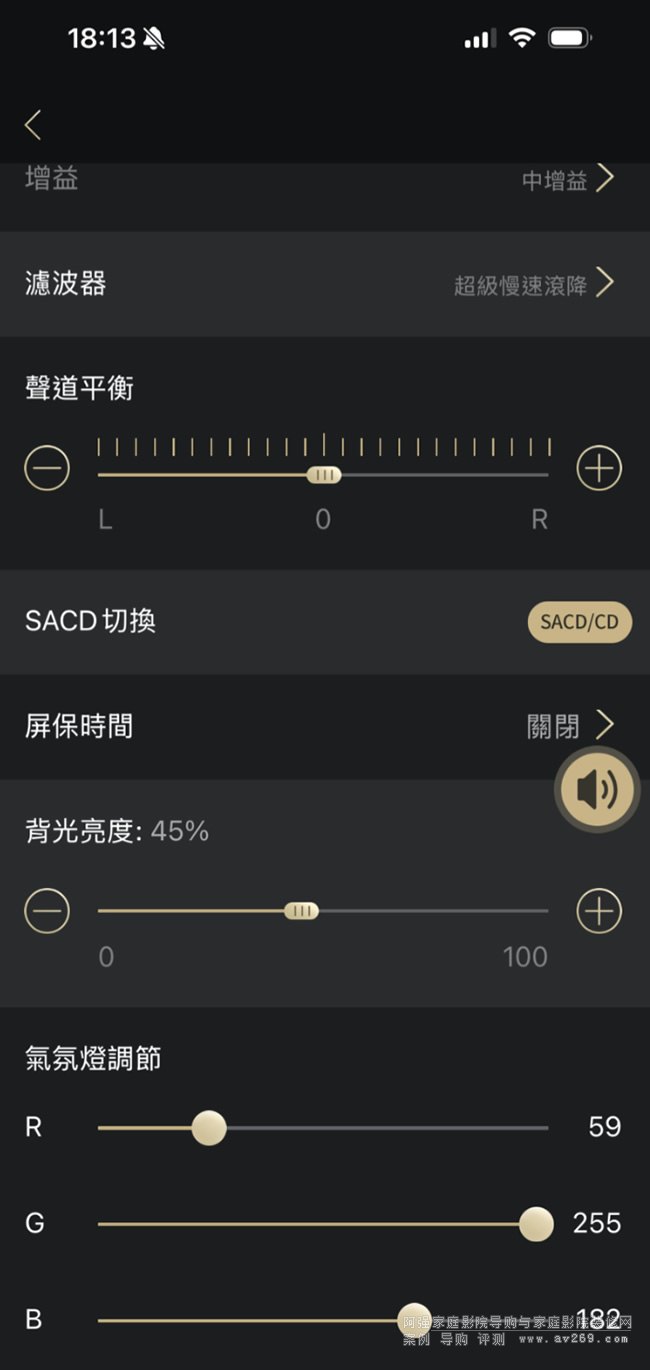Increase 聲道平衡 with the plus button
650x1370 pixels.
[x=599, y=468]
